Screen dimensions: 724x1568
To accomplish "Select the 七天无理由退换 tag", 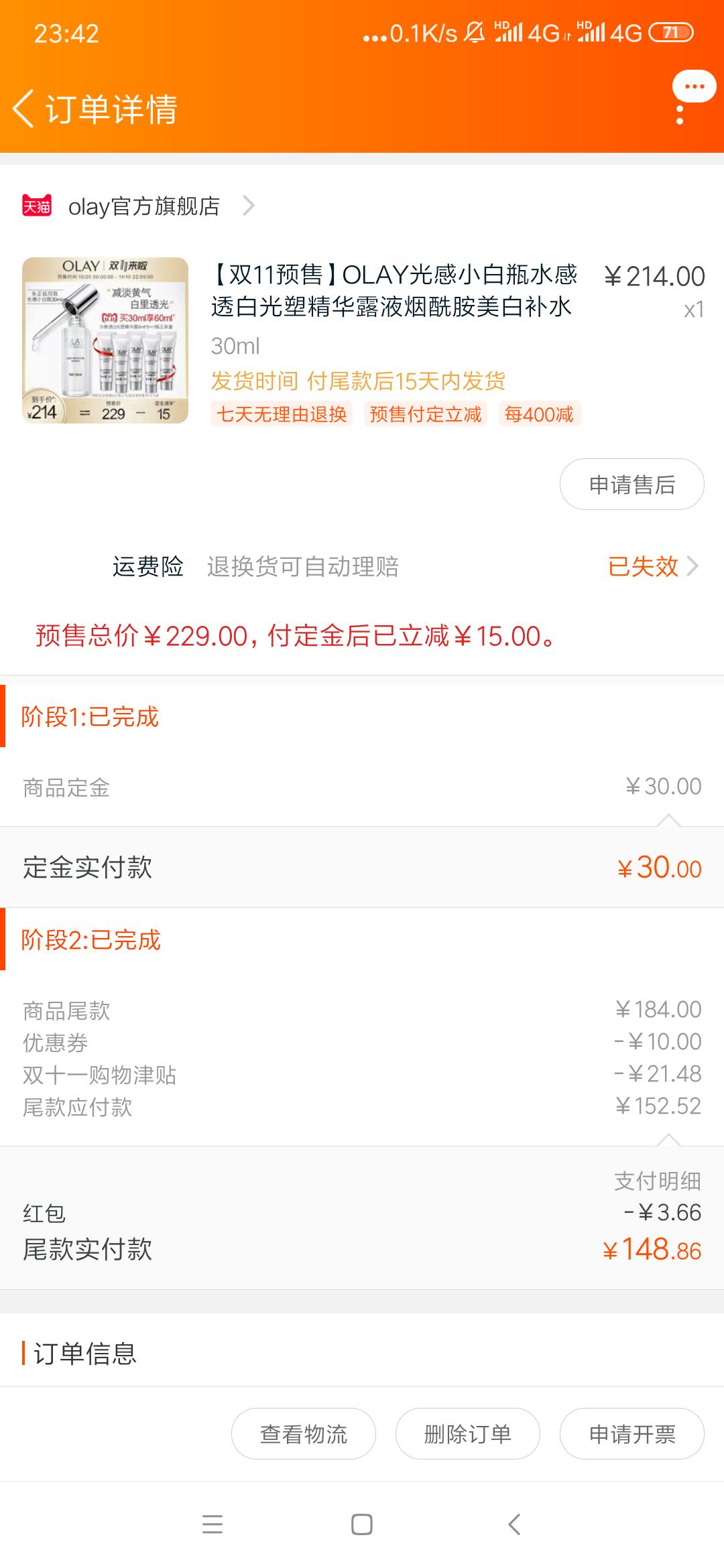I will (x=280, y=415).
